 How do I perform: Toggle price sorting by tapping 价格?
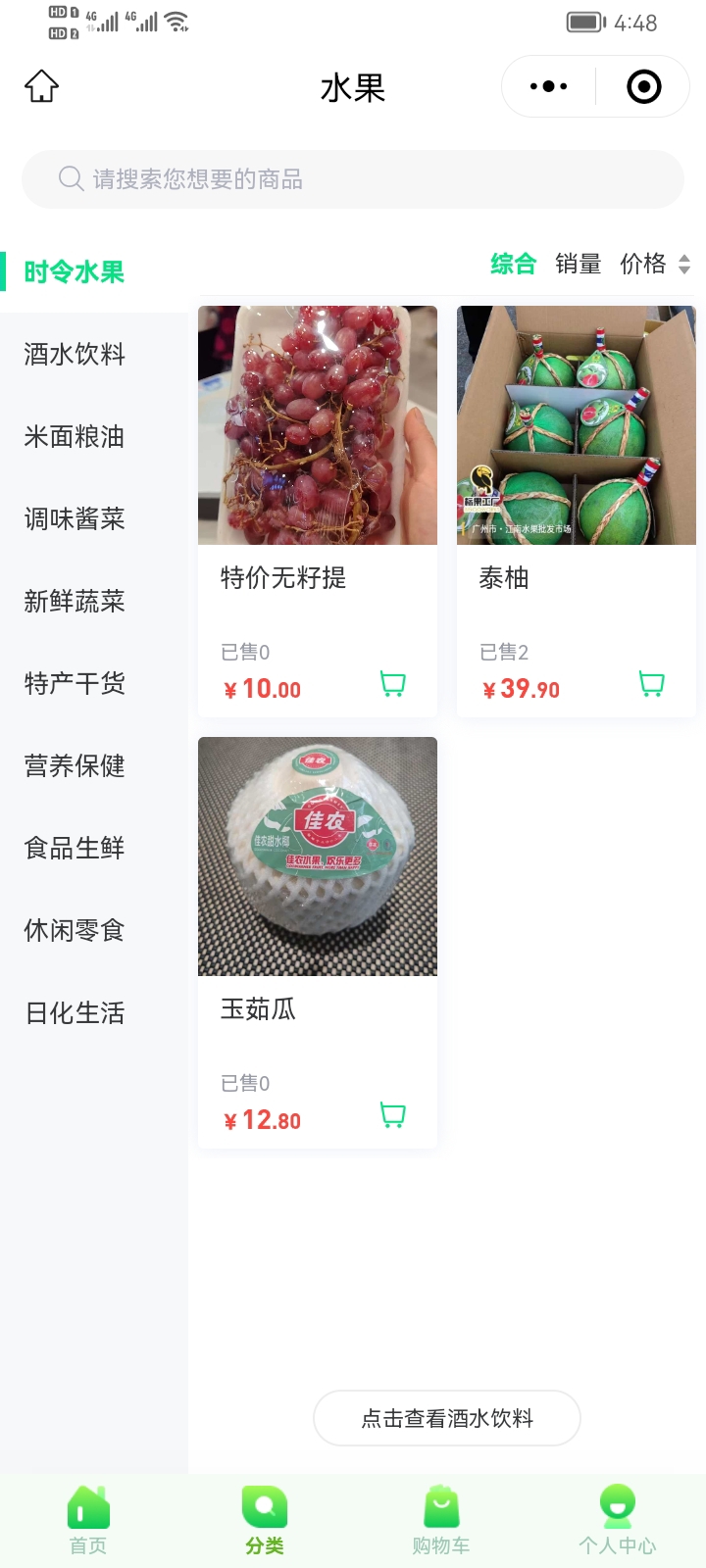[643, 264]
